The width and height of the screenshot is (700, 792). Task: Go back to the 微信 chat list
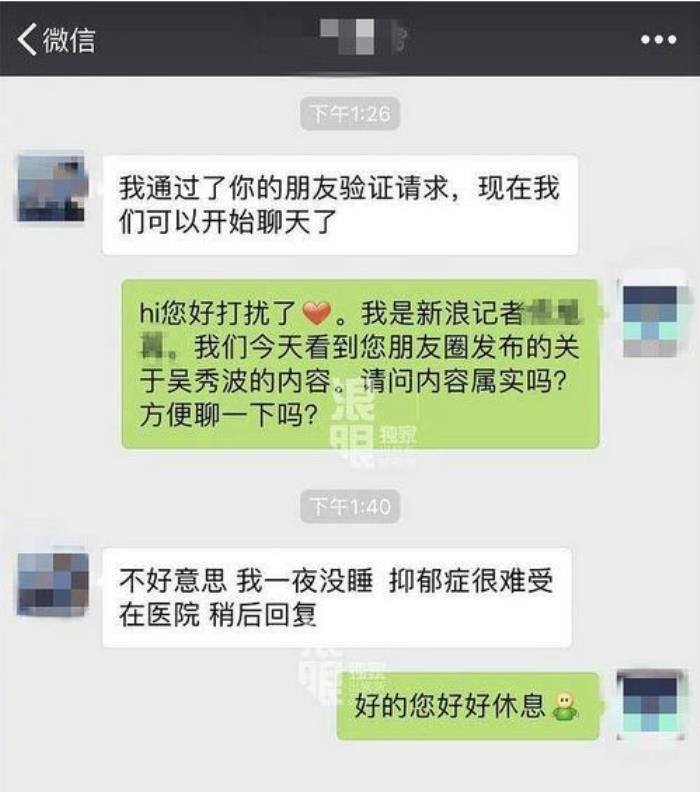(56, 39)
